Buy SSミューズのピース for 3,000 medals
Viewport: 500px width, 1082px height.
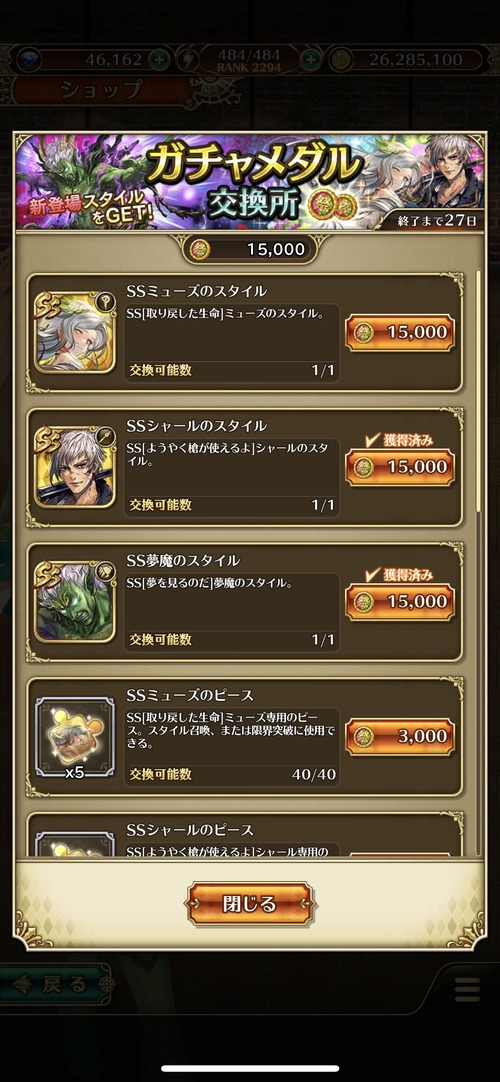400,736
